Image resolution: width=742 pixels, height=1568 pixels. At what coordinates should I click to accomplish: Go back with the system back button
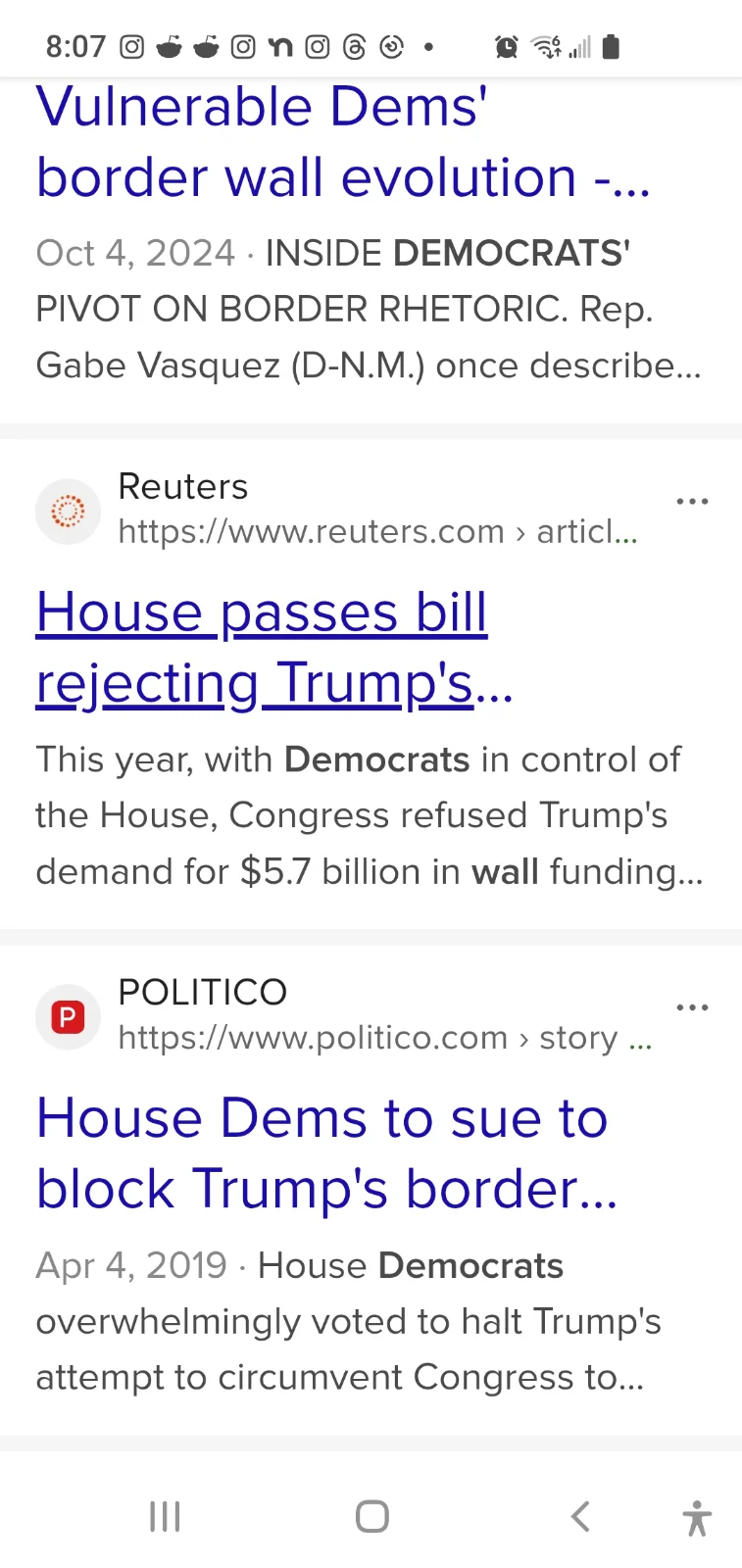point(580,1516)
